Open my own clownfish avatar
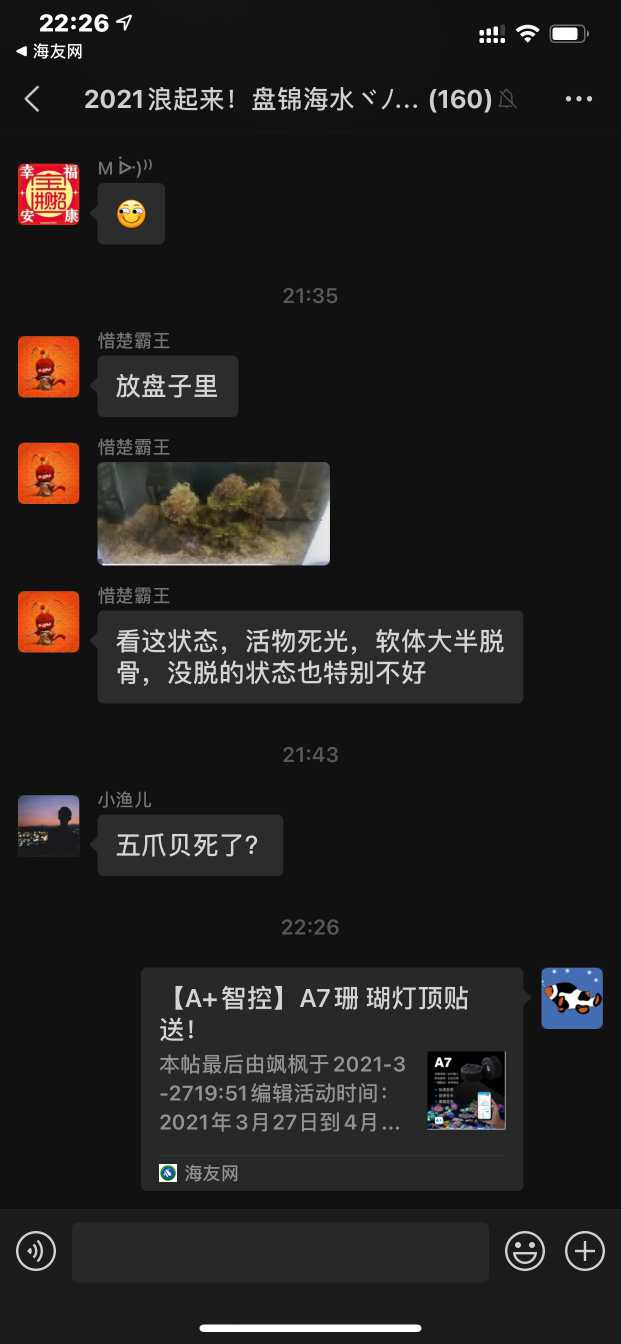Viewport: 621px width, 1344px height. (572, 998)
